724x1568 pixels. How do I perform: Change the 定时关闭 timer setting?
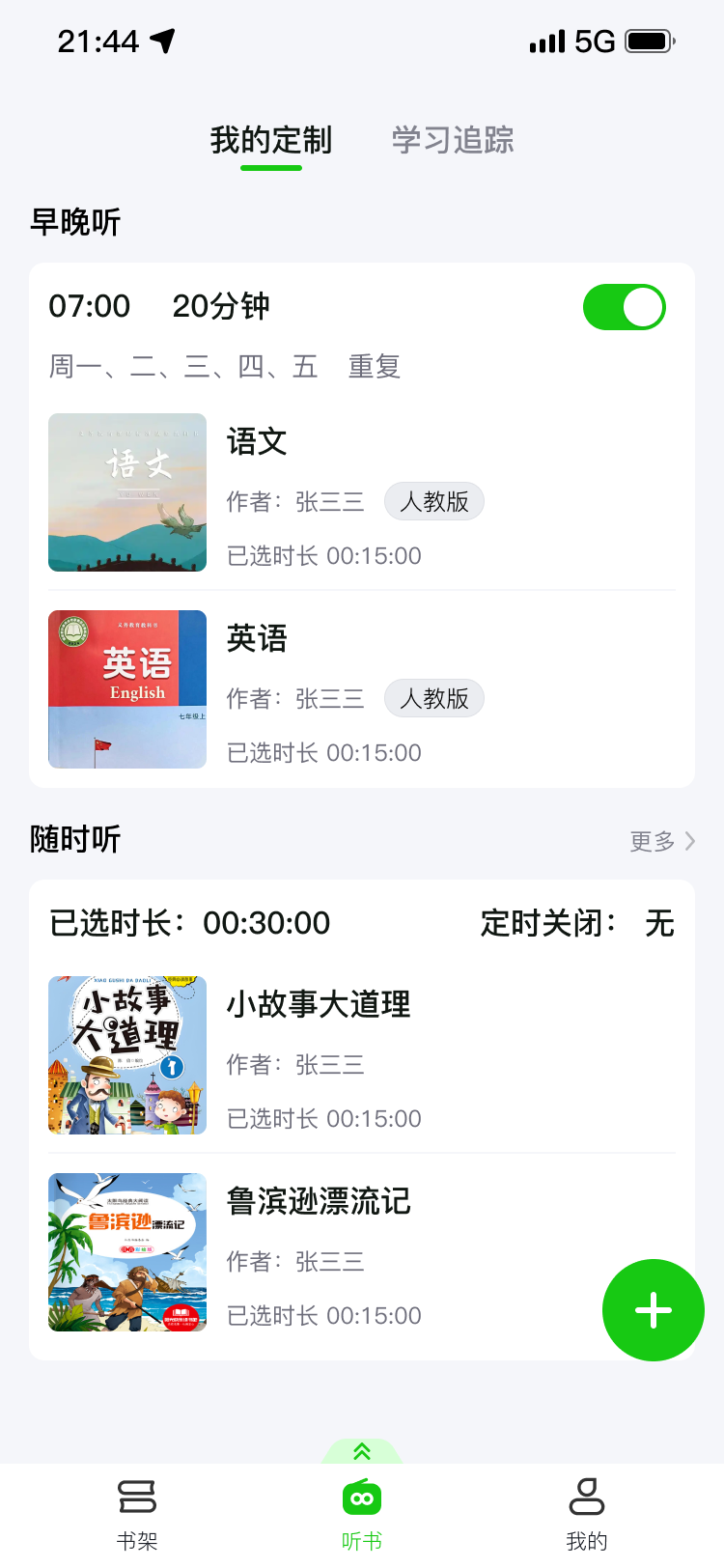pos(577,923)
